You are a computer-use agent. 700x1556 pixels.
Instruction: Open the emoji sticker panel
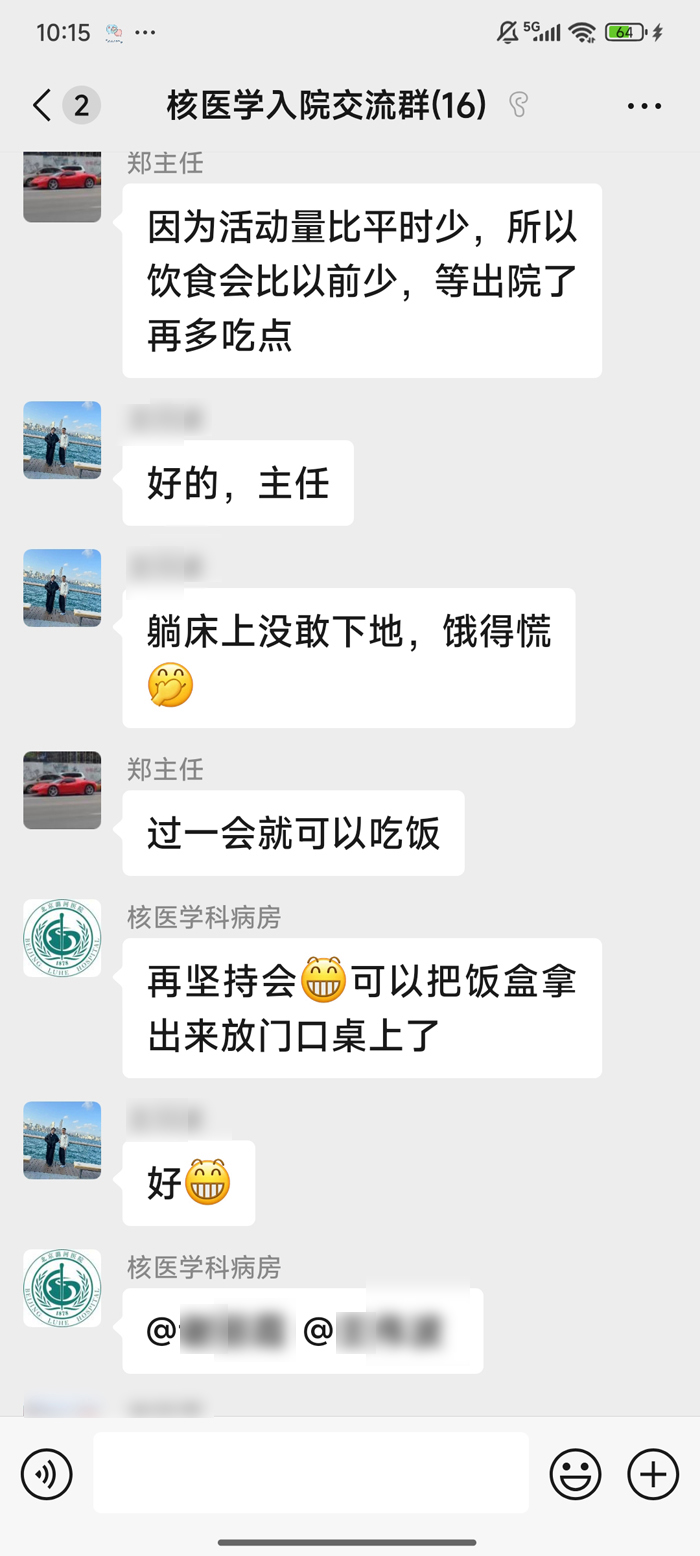(576, 1474)
